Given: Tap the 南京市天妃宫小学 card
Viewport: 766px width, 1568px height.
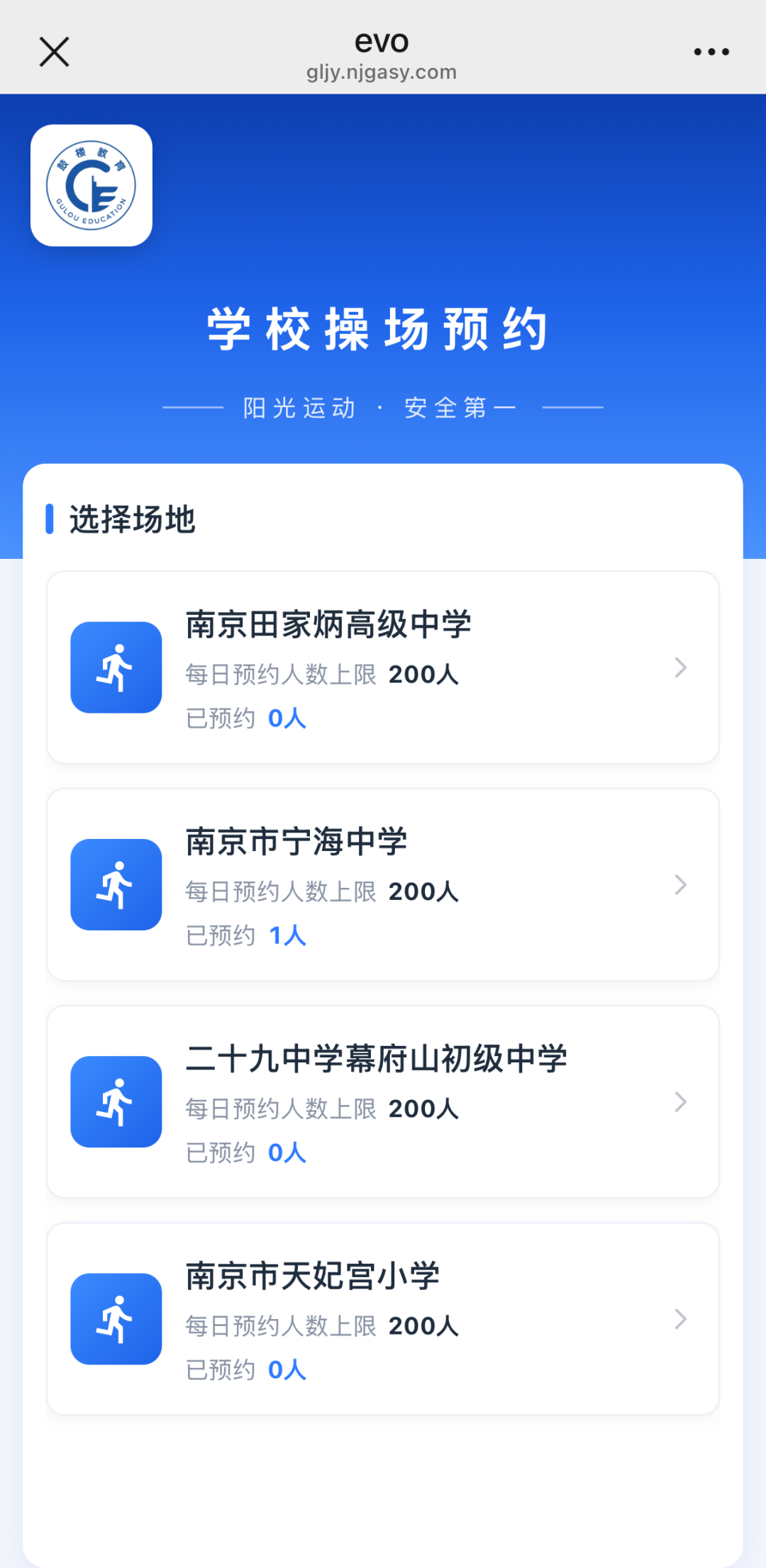Looking at the screenshot, I should [383, 1318].
